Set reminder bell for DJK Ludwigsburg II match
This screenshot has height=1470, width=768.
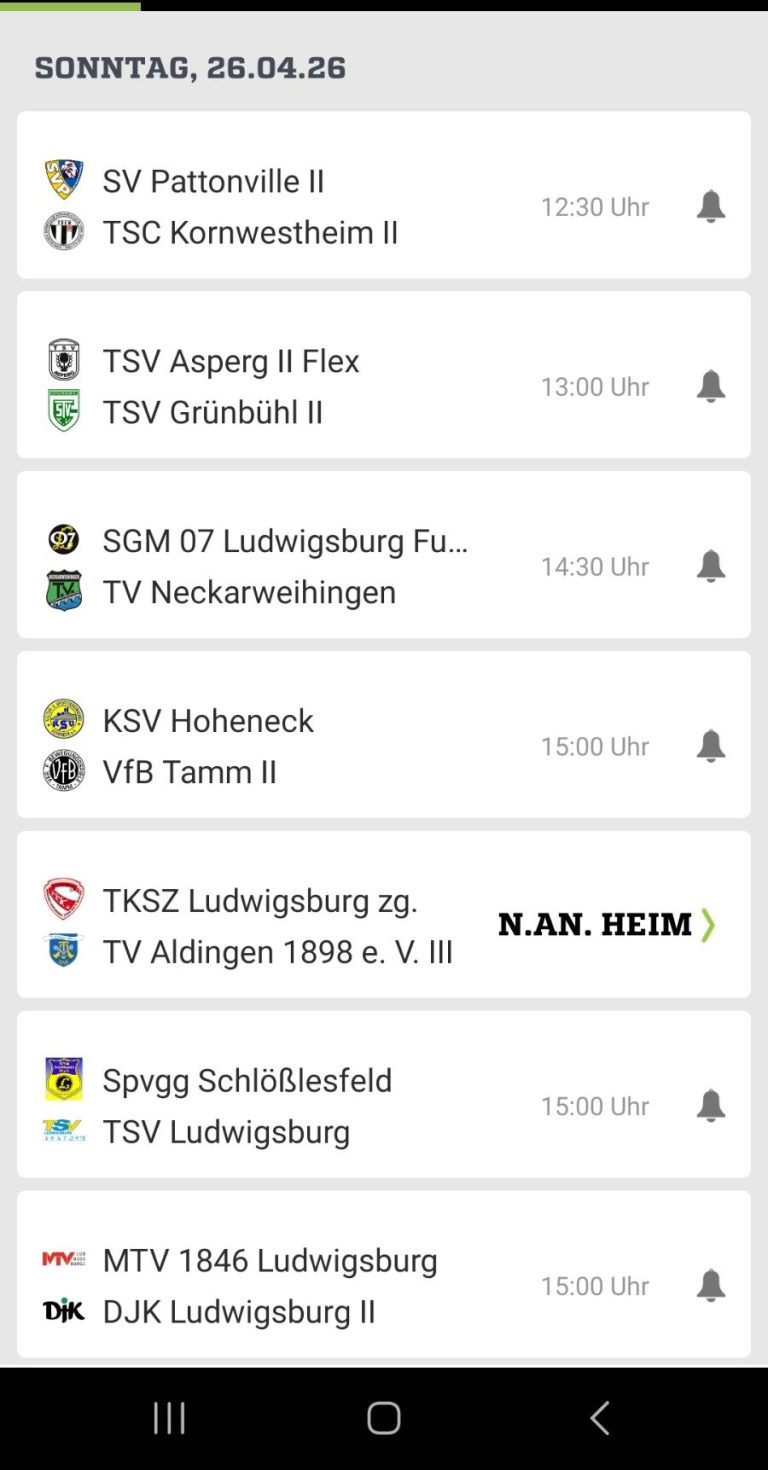(x=710, y=1286)
